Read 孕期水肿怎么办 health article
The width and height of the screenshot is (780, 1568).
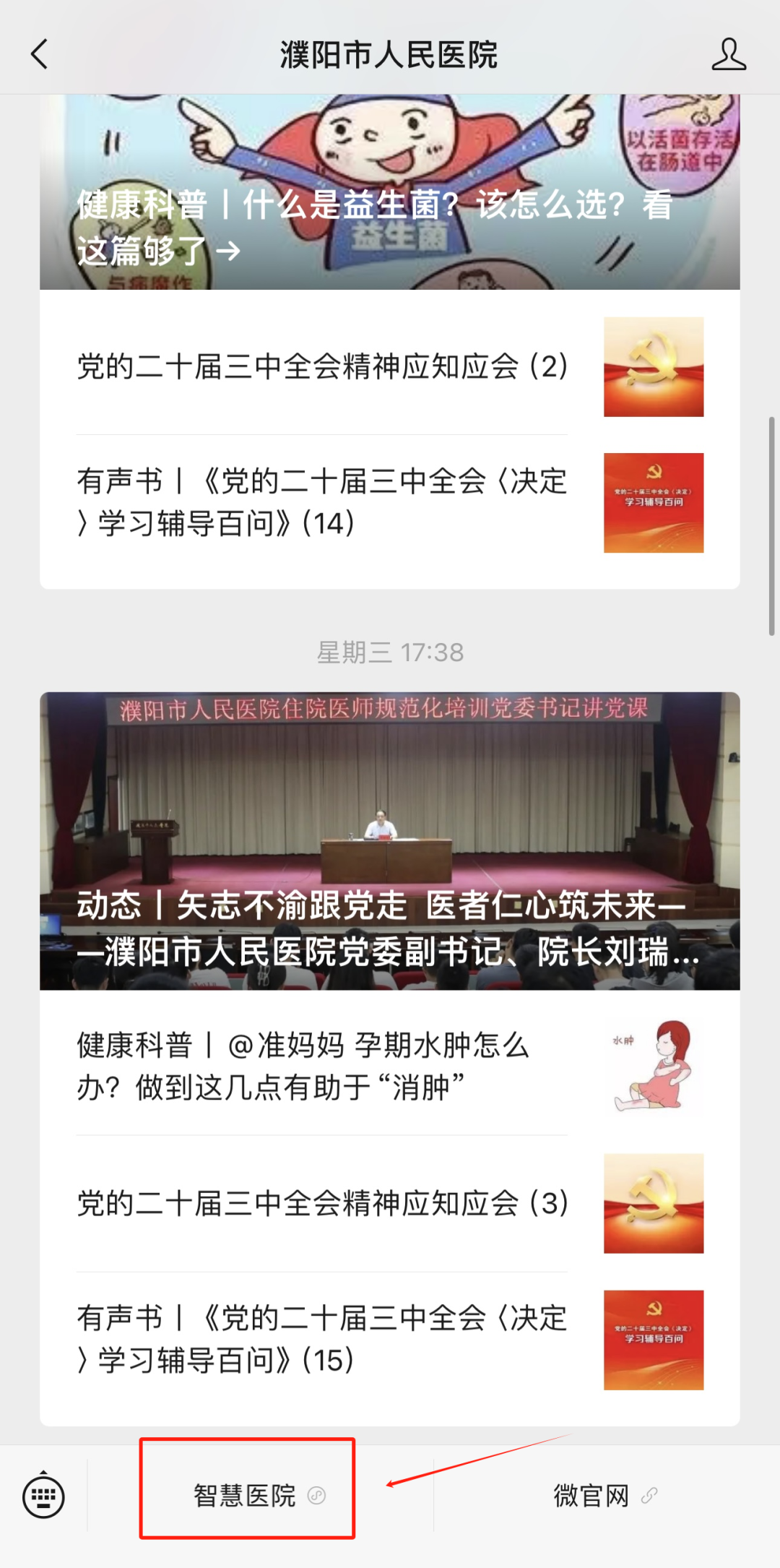click(x=390, y=1066)
